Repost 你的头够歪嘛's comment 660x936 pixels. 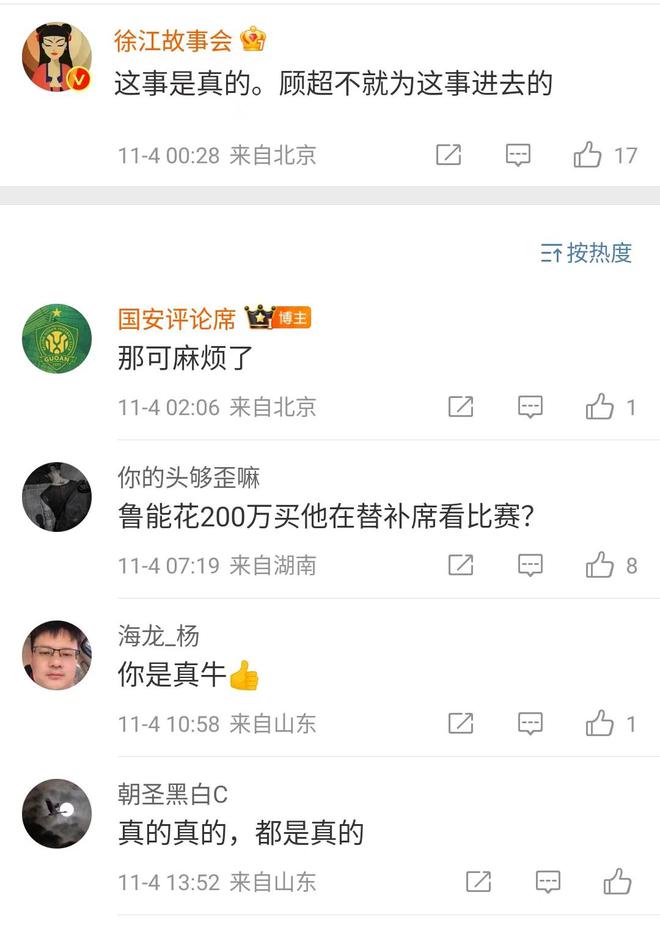click(461, 565)
